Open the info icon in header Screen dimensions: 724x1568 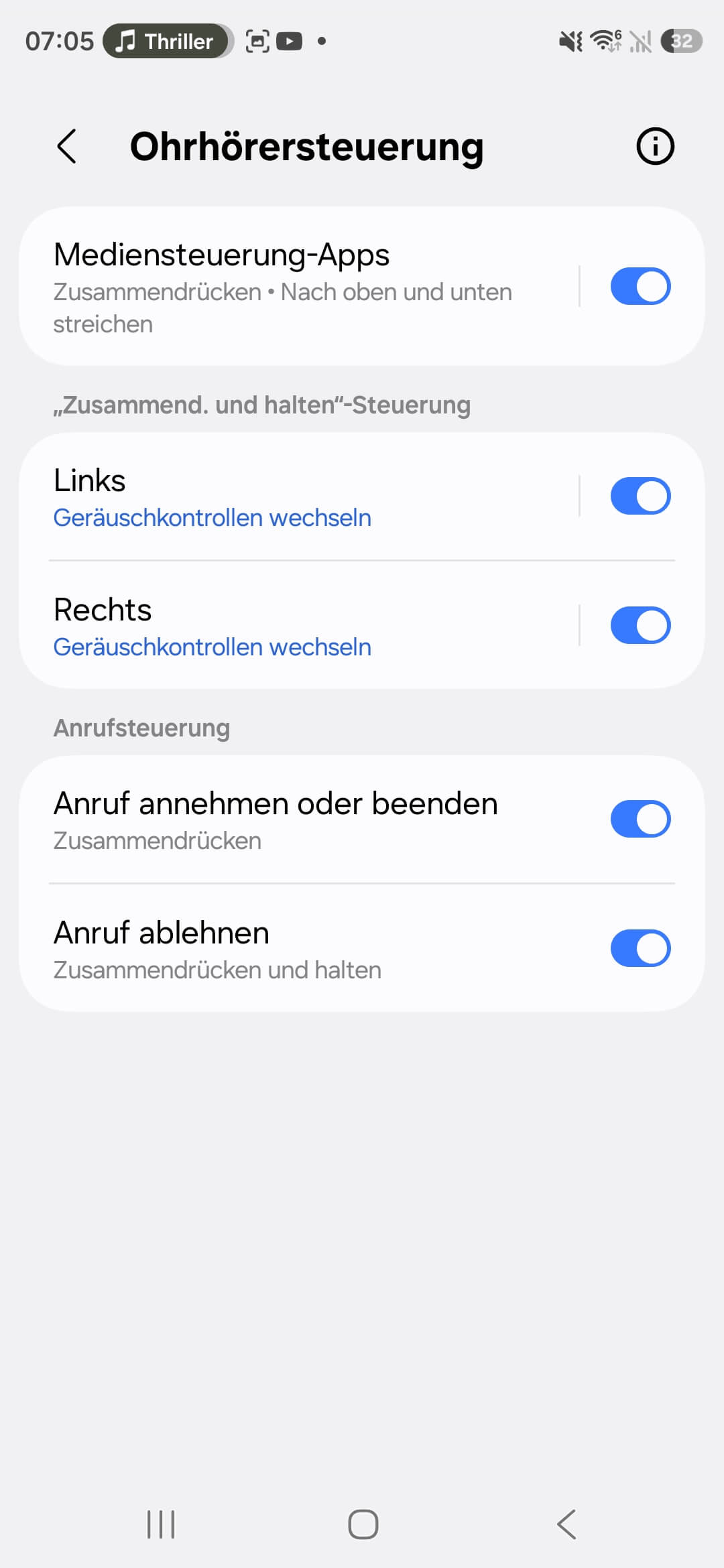654,146
